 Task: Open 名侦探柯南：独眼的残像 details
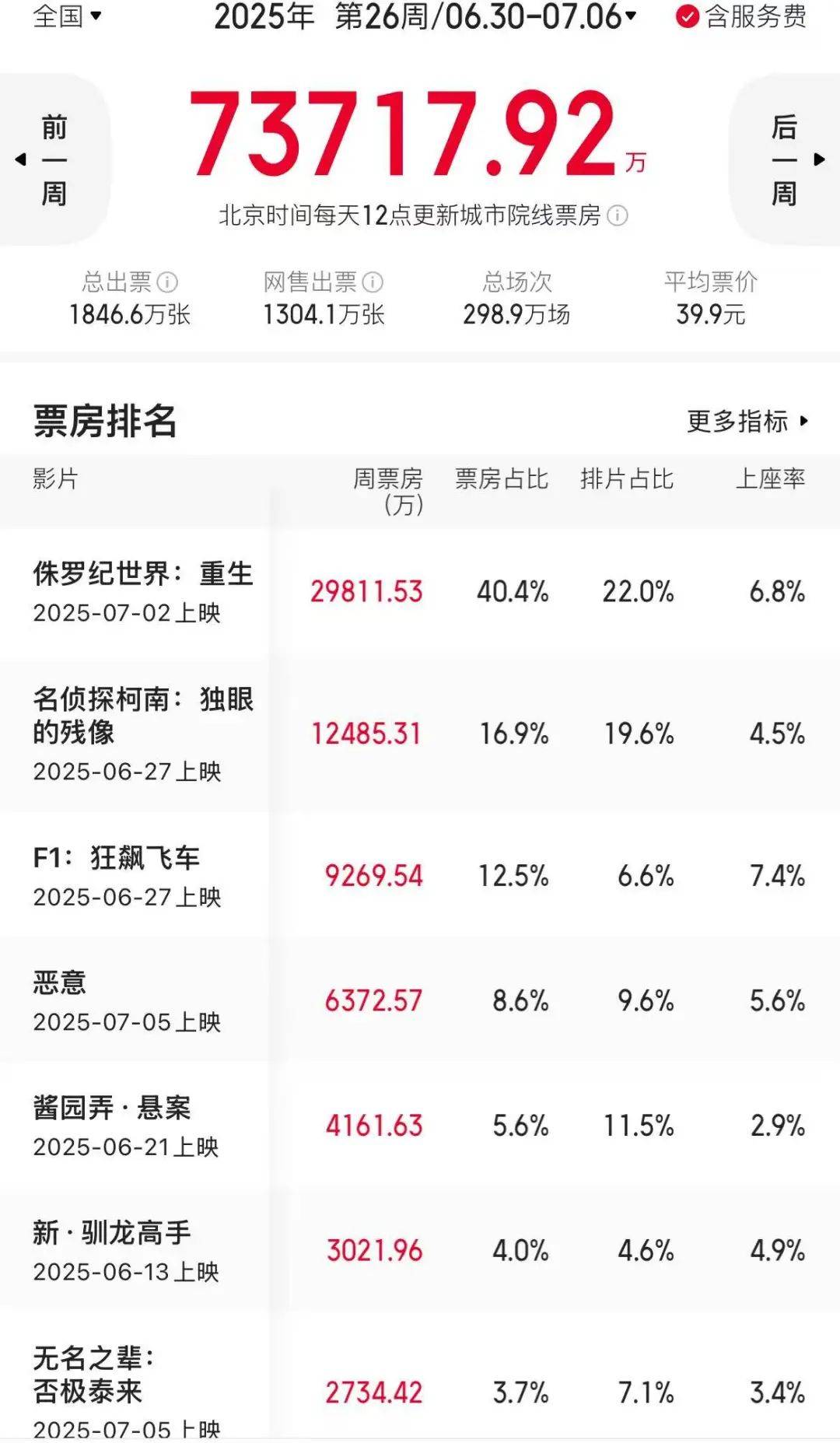(420, 734)
